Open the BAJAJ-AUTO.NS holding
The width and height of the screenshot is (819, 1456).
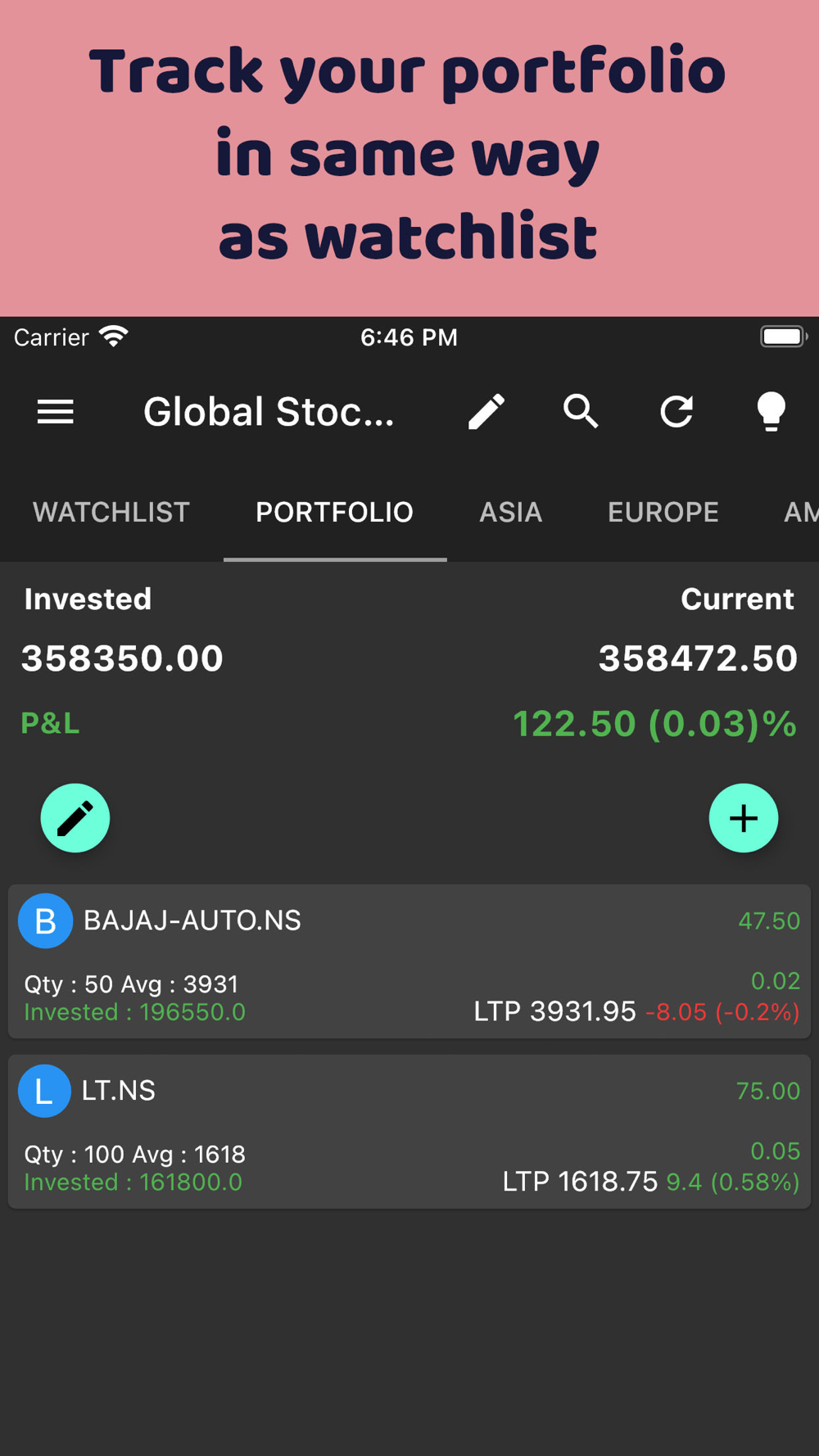[409, 961]
